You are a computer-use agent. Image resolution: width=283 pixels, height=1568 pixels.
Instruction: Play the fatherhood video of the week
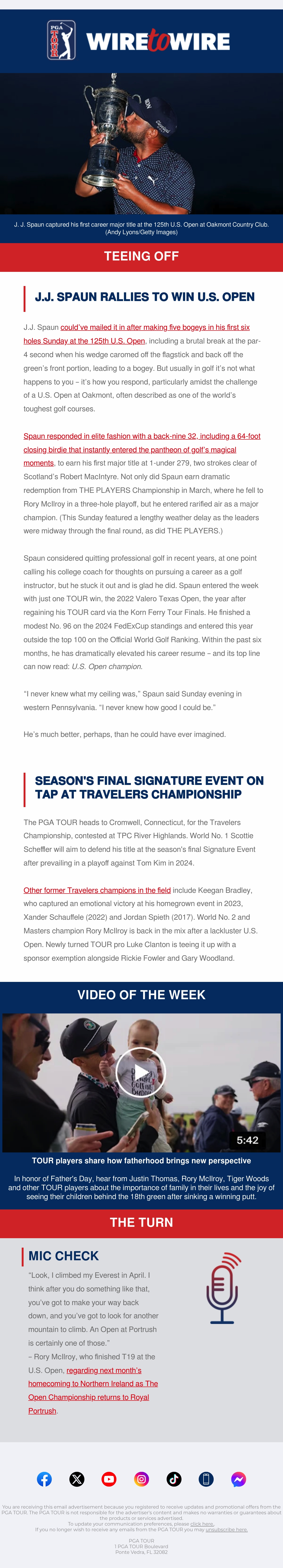[141, 1072]
